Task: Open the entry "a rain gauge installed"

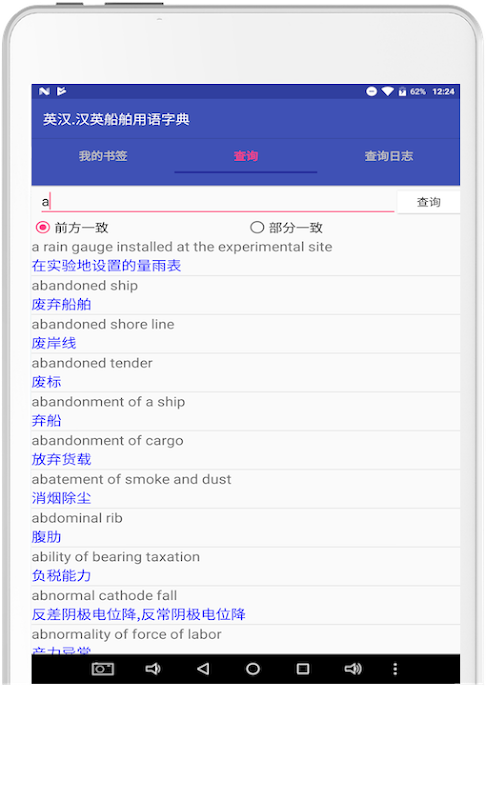Action: (x=246, y=256)
